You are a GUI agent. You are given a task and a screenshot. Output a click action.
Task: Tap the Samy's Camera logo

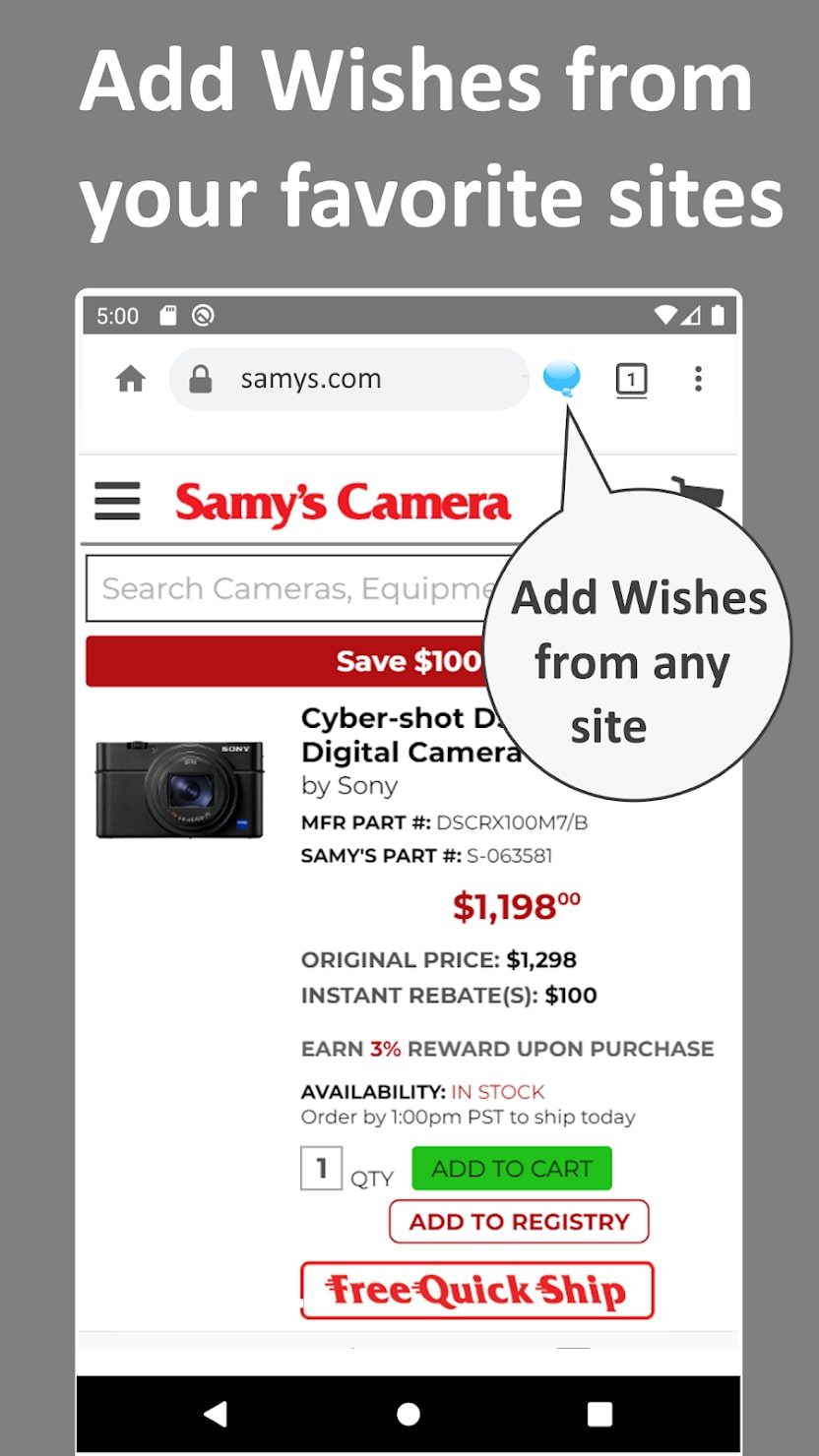pos(340,502)
